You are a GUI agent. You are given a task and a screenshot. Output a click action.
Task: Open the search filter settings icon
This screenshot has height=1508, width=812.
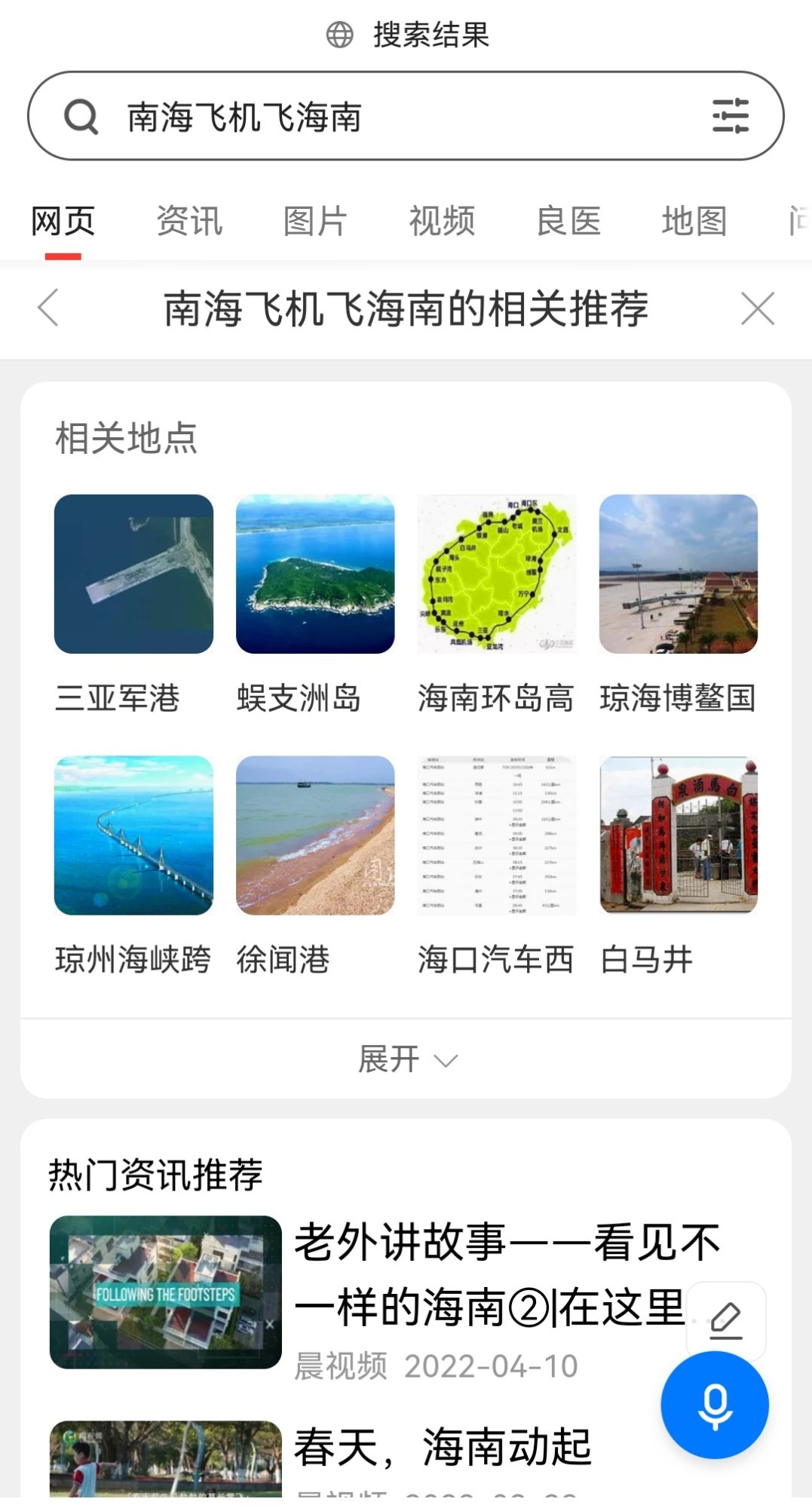tap(730, 117)
